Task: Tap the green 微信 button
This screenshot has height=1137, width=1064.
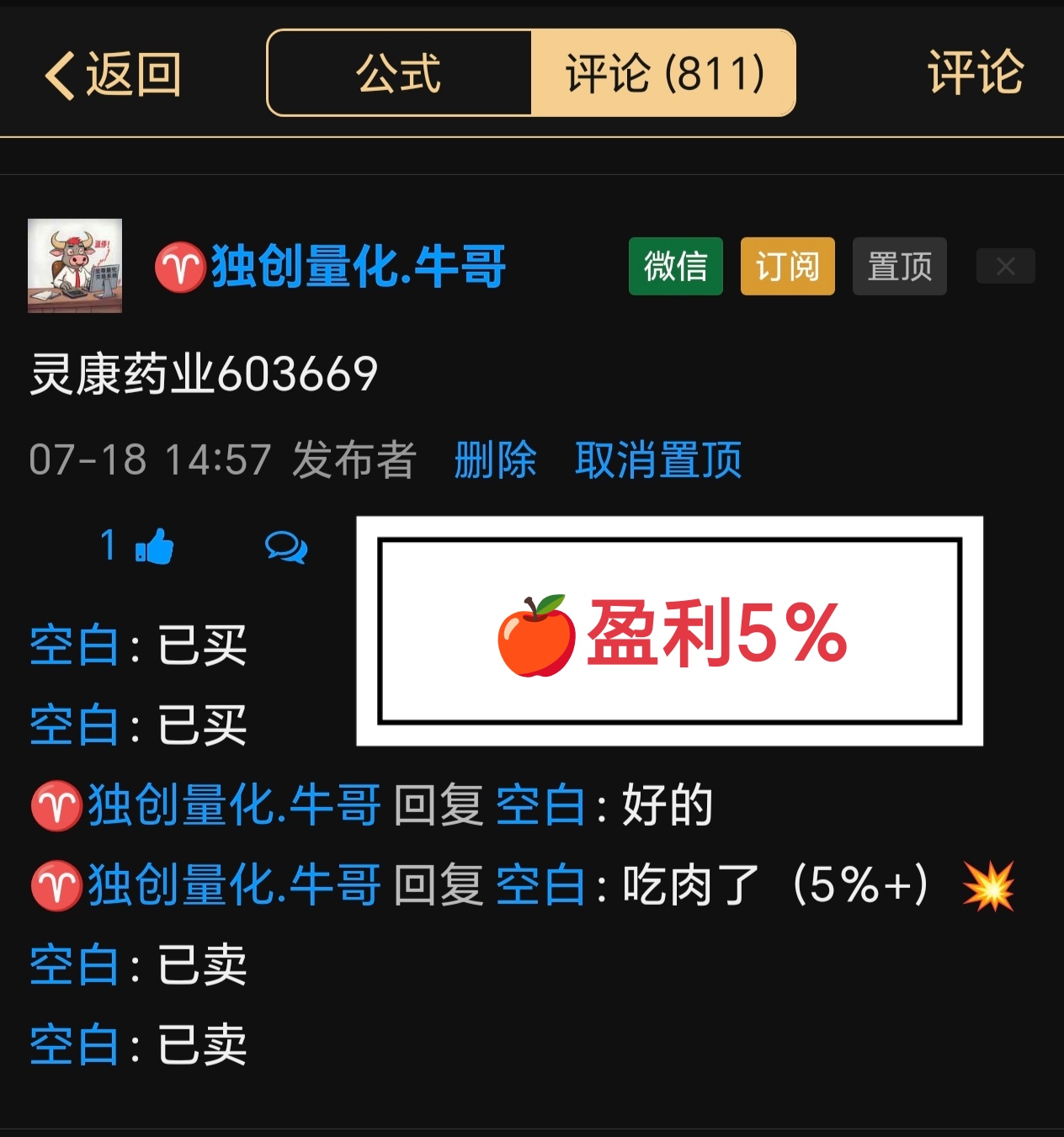Action: [x=675, y=267]
